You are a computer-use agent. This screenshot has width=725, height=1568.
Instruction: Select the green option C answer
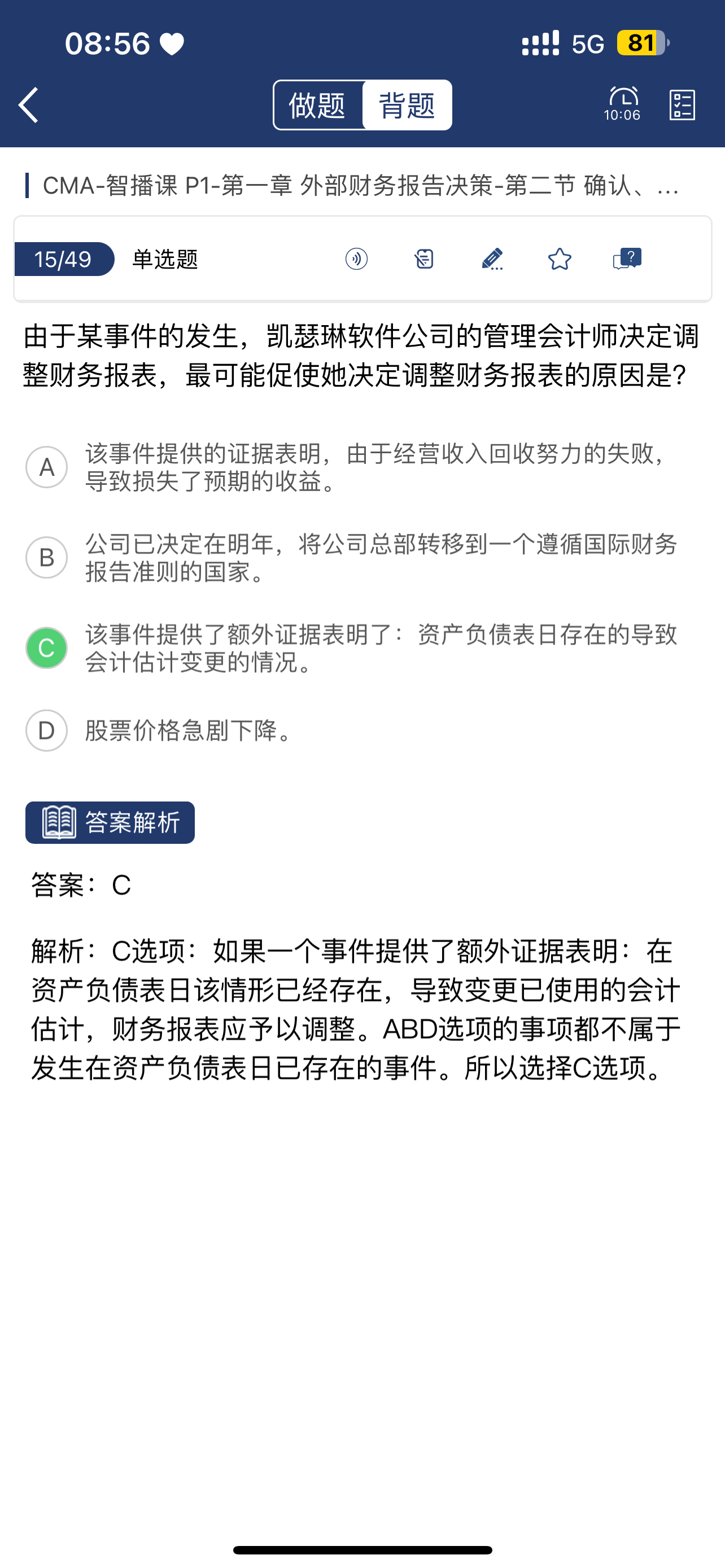coord(46,647)
